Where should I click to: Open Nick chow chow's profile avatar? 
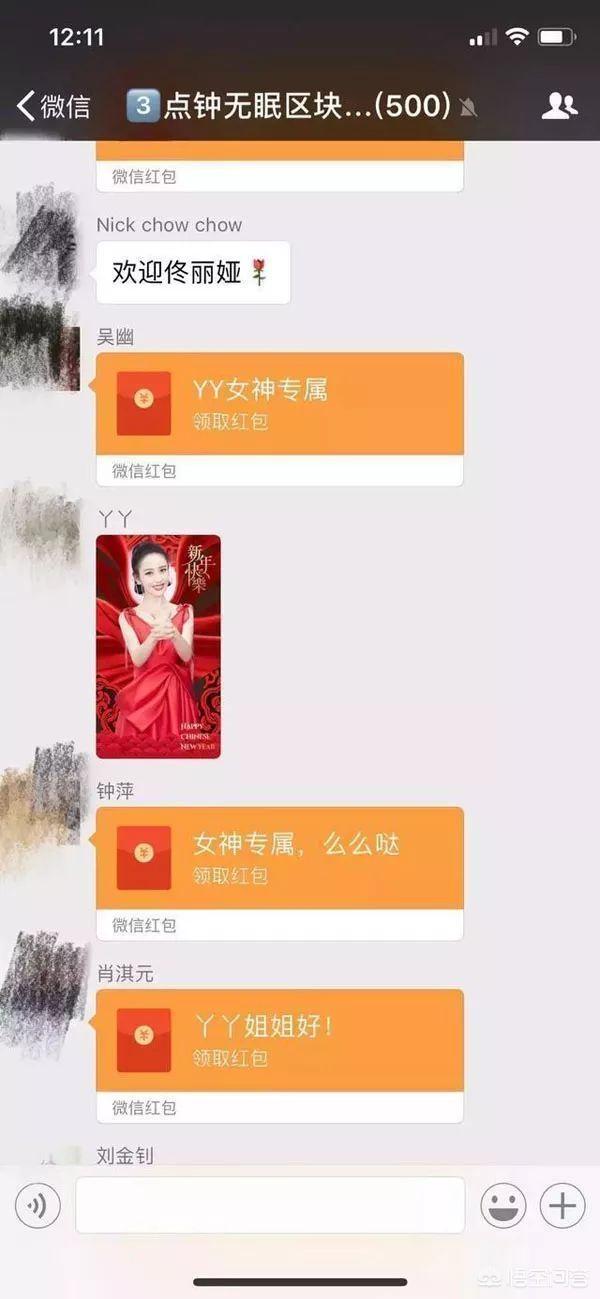[42, 235]
